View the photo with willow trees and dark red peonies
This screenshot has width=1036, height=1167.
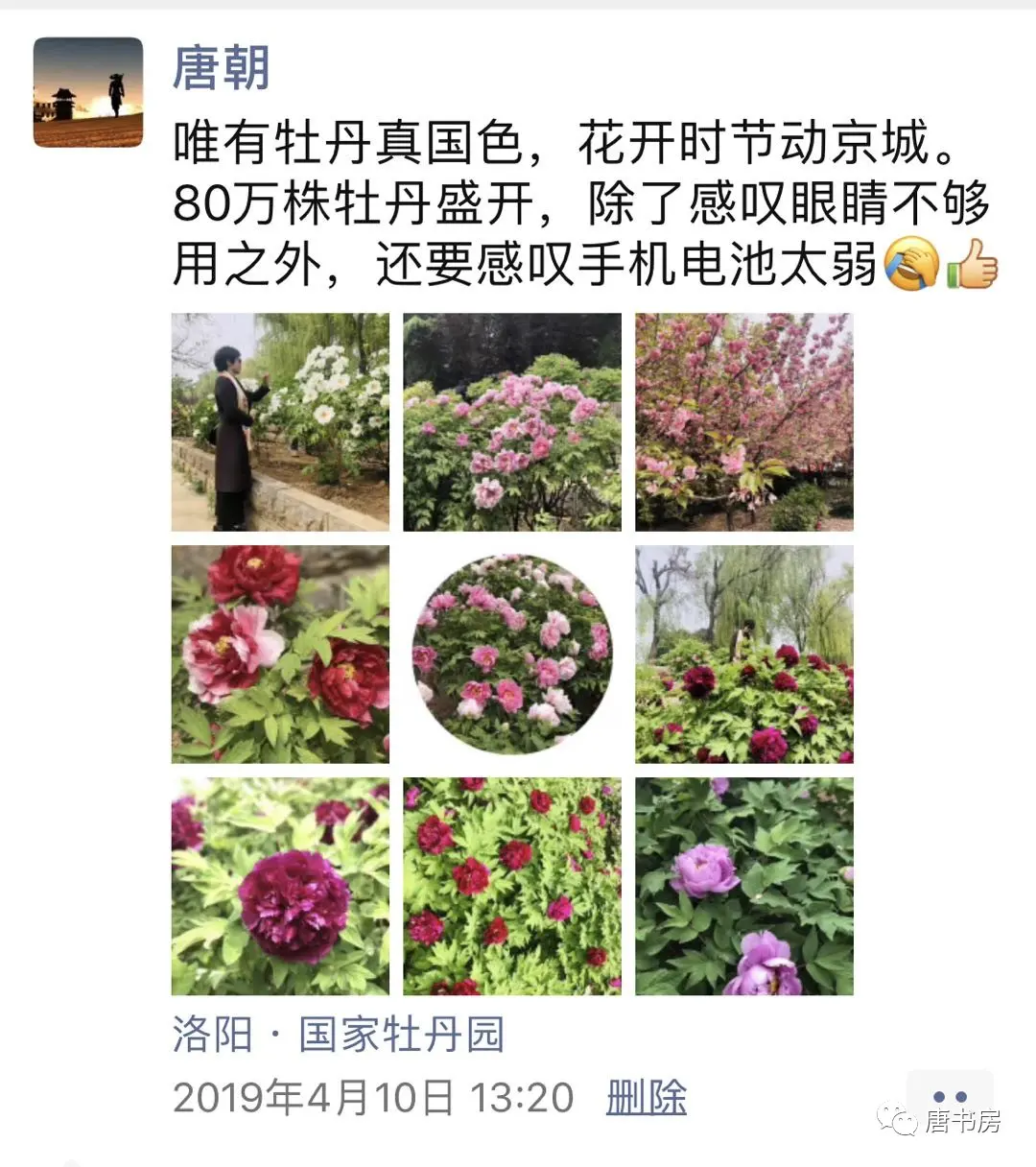[x=743, y=655]
